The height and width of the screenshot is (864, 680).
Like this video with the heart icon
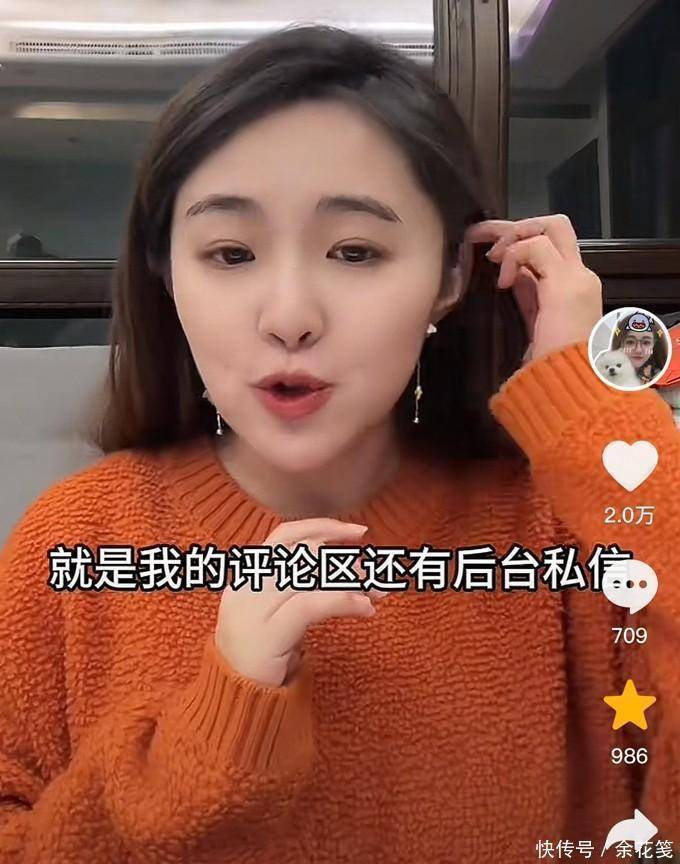(630, 466)
